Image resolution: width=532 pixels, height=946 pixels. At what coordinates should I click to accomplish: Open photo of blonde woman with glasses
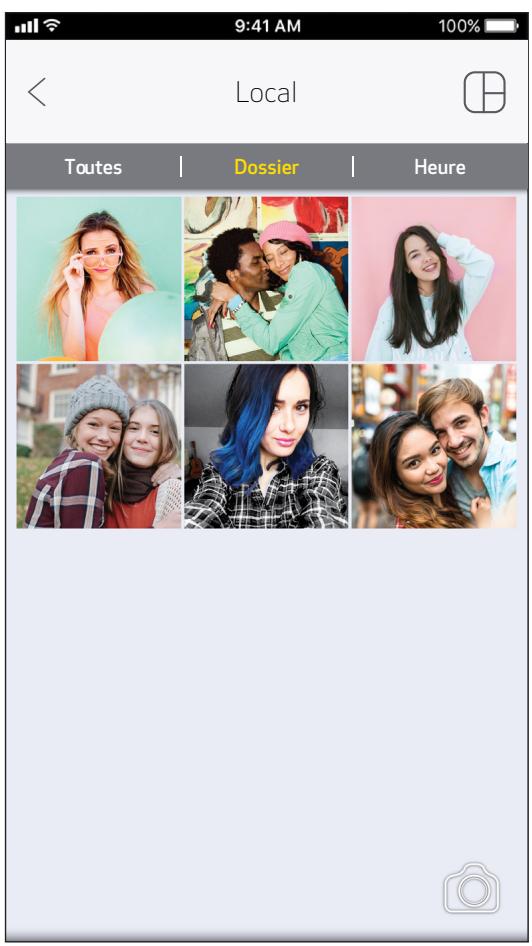coord(99,279)
